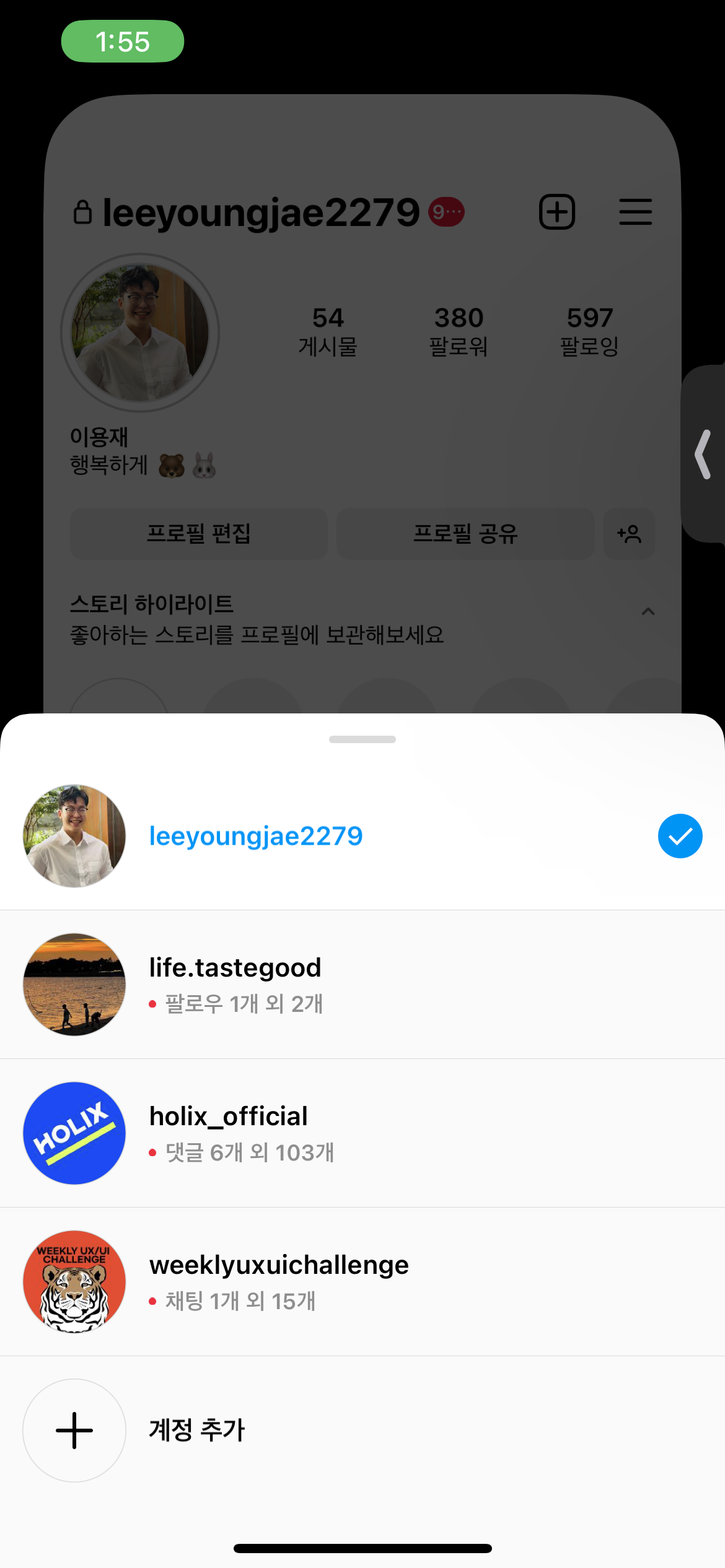Open the create new post plus icon

[x=556, y=211]
